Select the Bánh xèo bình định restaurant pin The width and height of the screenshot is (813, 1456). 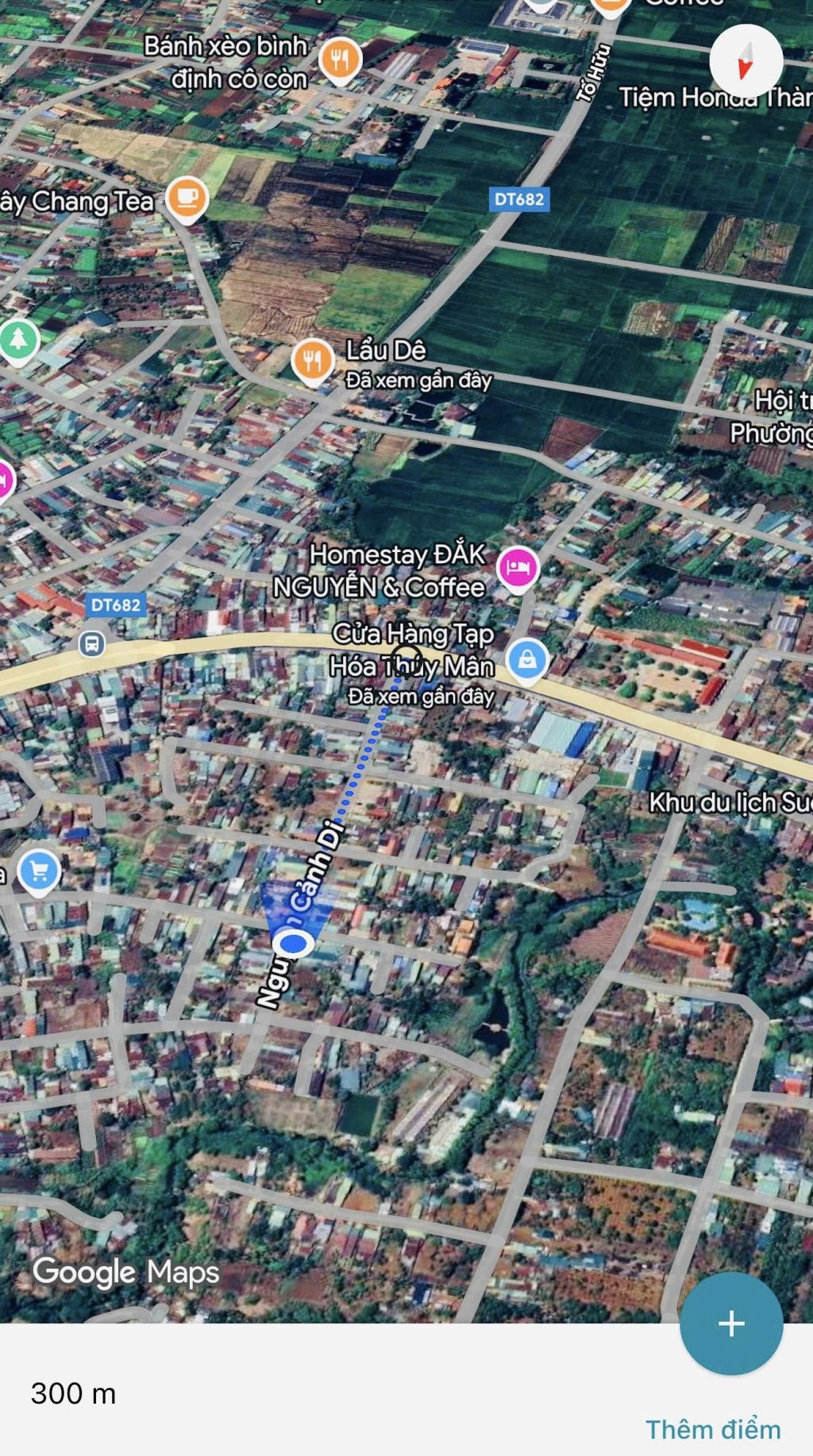[x=340, y=60]
